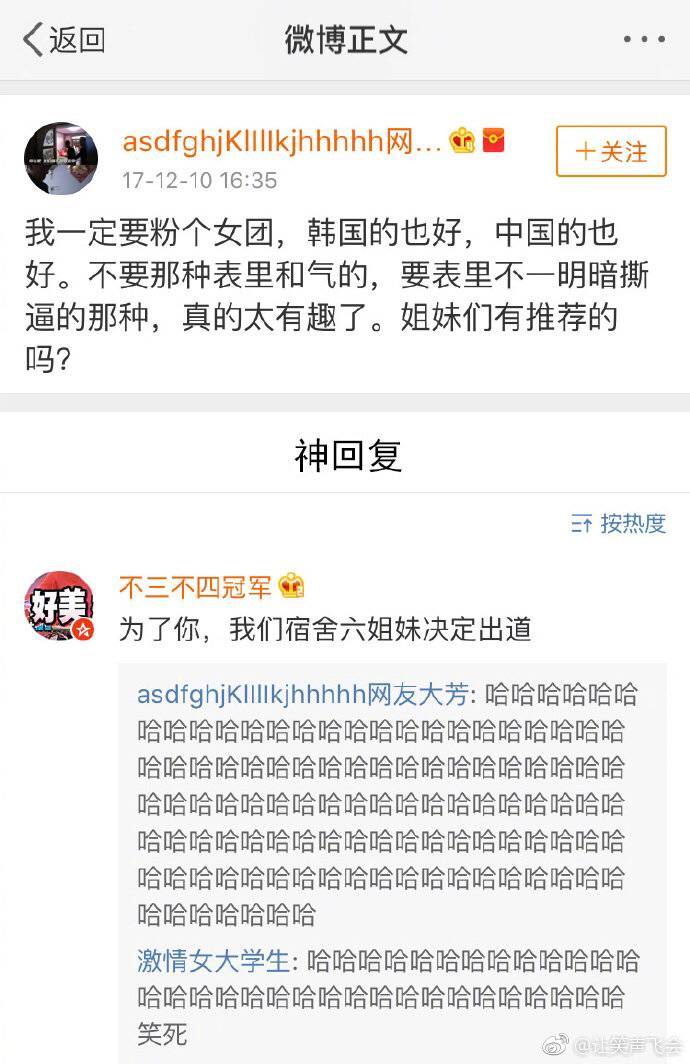Open replier link 激情女大学生
This screenshot has height=1064, width=690.
(x=214, y=962)
